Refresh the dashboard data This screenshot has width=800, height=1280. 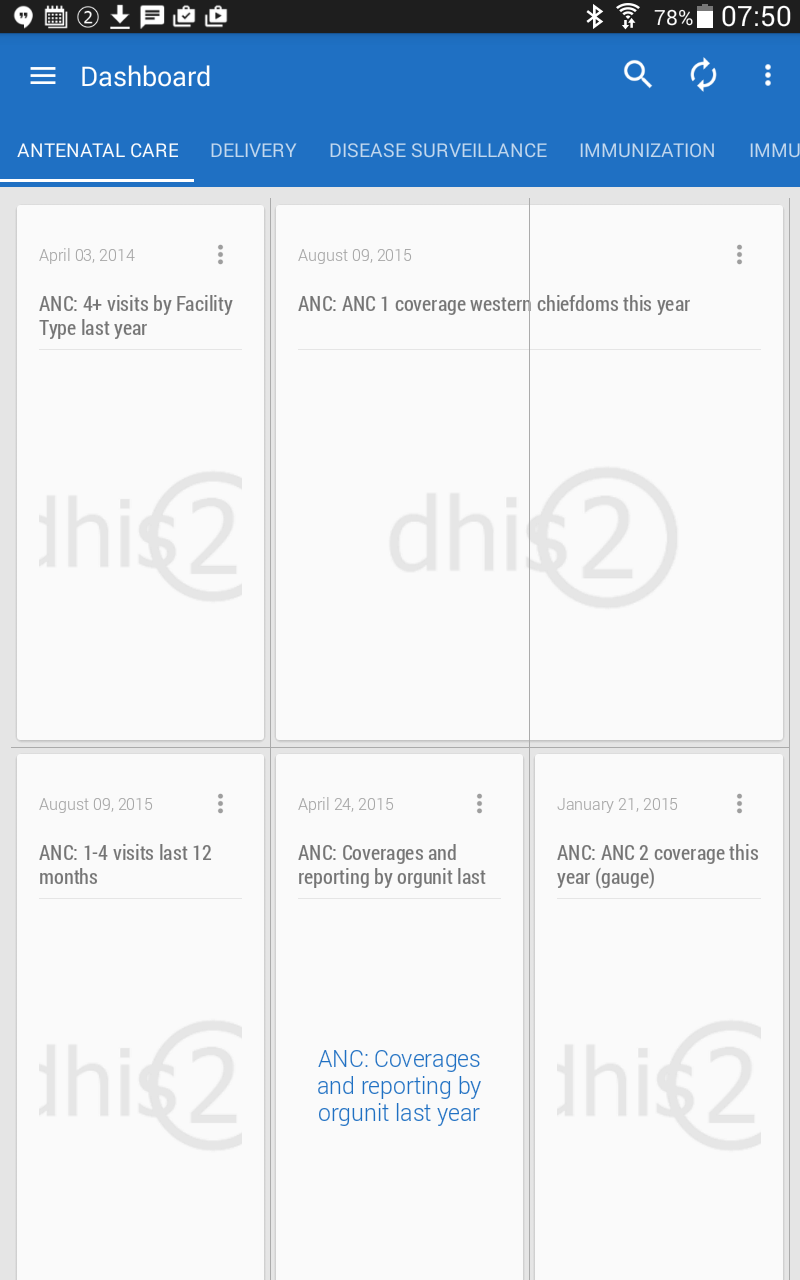pyautogui.click(x=704, y=75)
